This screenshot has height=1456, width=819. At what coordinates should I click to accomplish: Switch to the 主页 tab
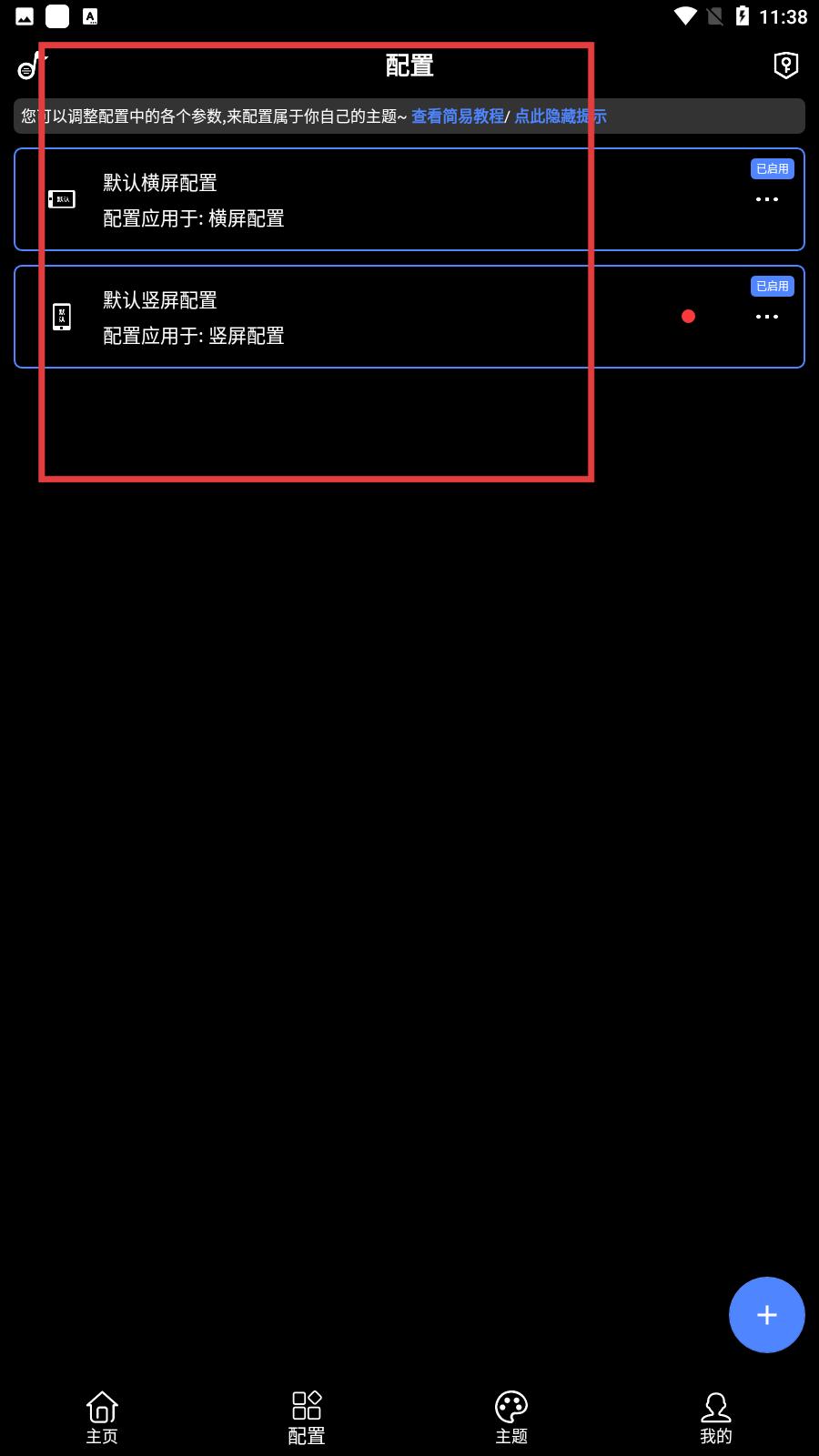[x=102, y=1418]
